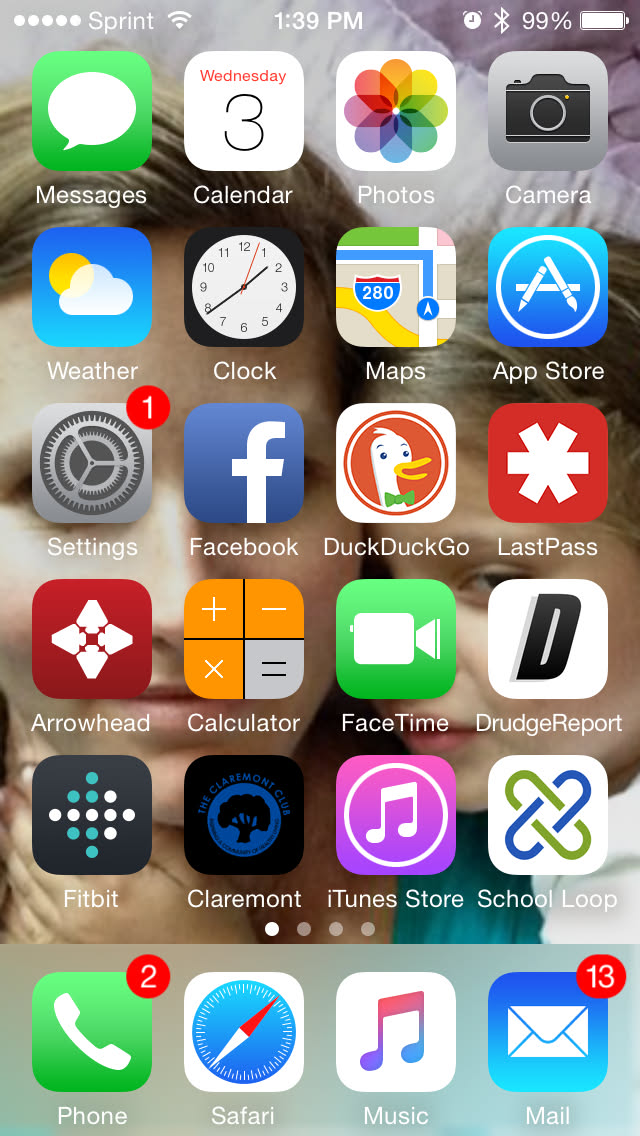Launch the Calendar app
The width and height of the screenshot is (640, 1136).
244,111
